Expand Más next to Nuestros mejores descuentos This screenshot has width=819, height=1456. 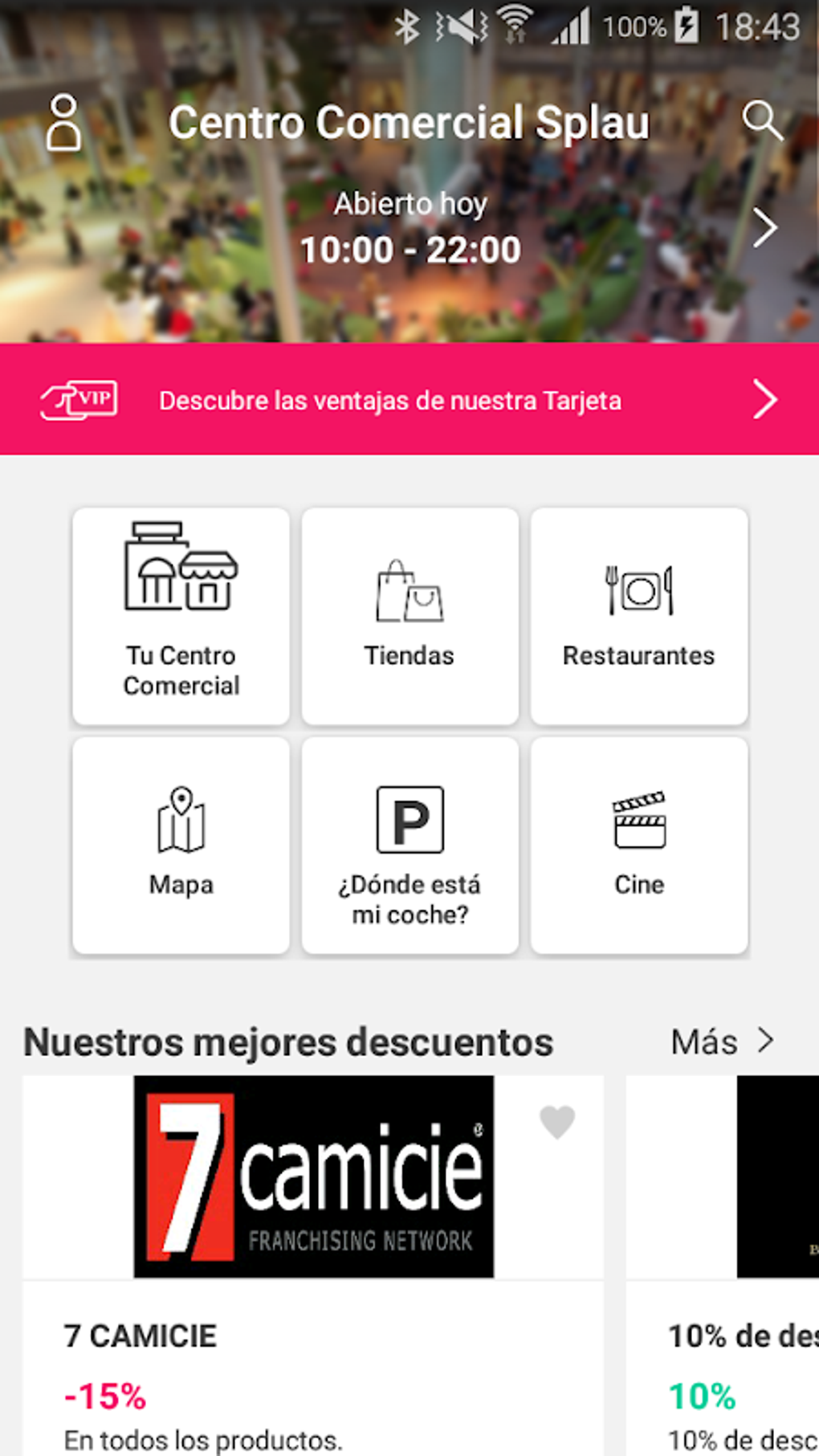point(720,1042)
